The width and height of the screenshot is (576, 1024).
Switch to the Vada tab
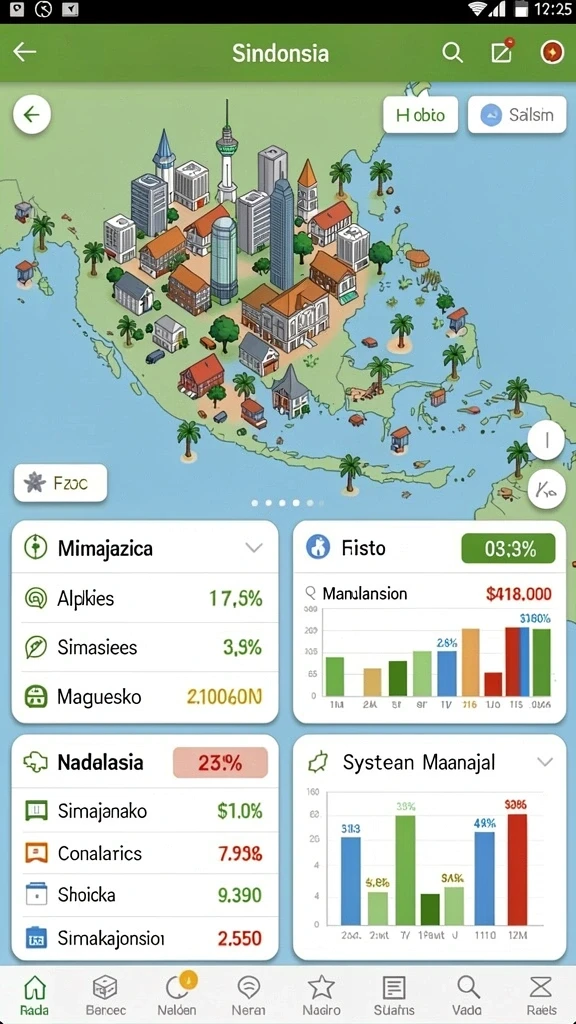click(x=468, y=995)
